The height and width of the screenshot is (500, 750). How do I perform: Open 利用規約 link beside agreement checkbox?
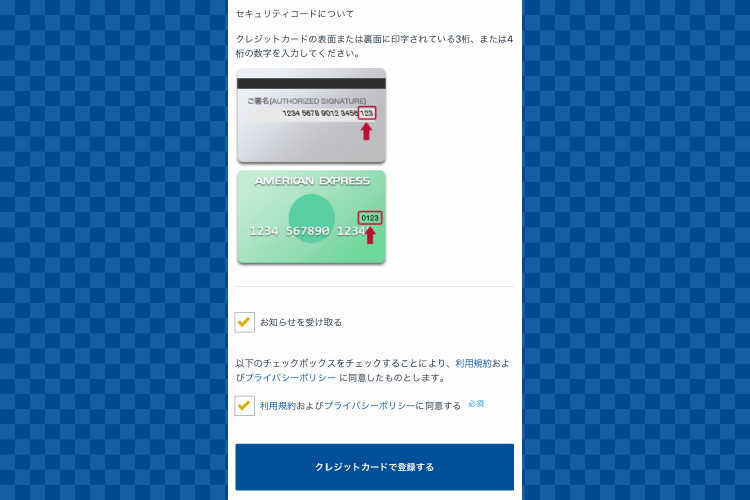pyautogui.click(x=277, y=406)
